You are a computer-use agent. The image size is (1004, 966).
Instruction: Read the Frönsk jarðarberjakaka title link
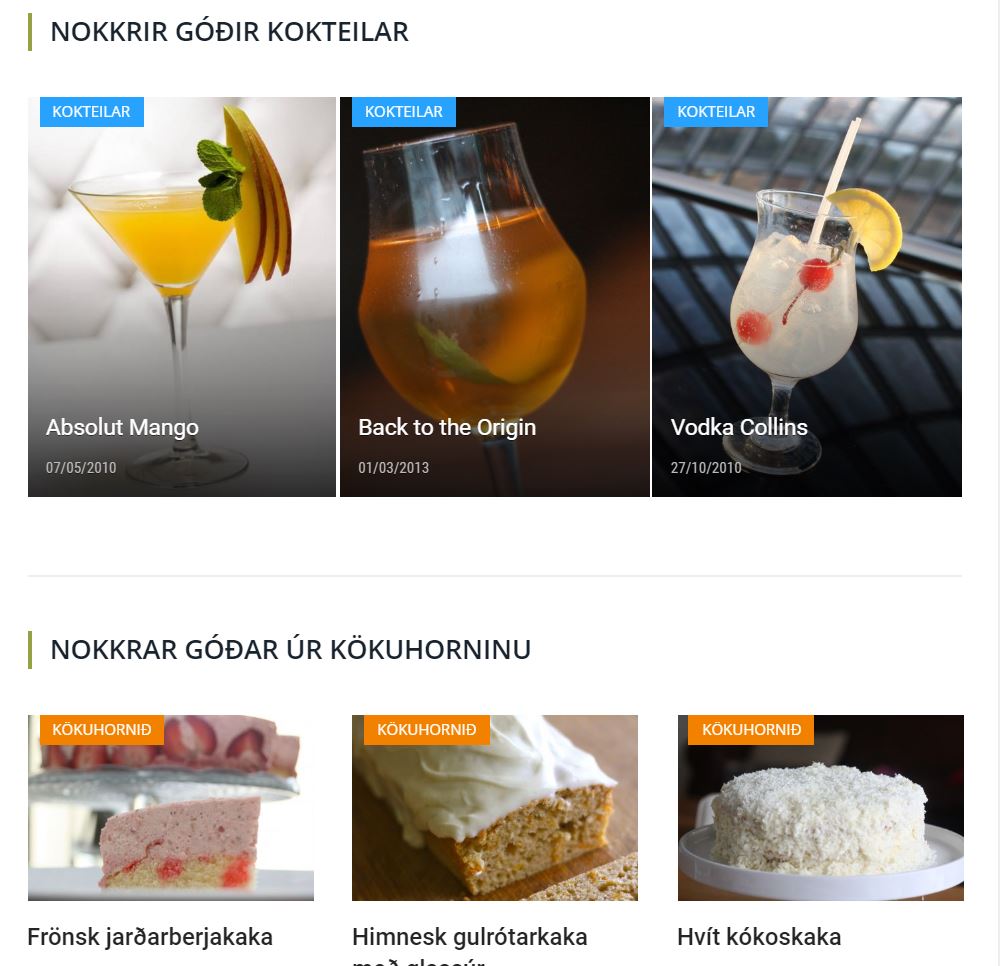(150, 937)
